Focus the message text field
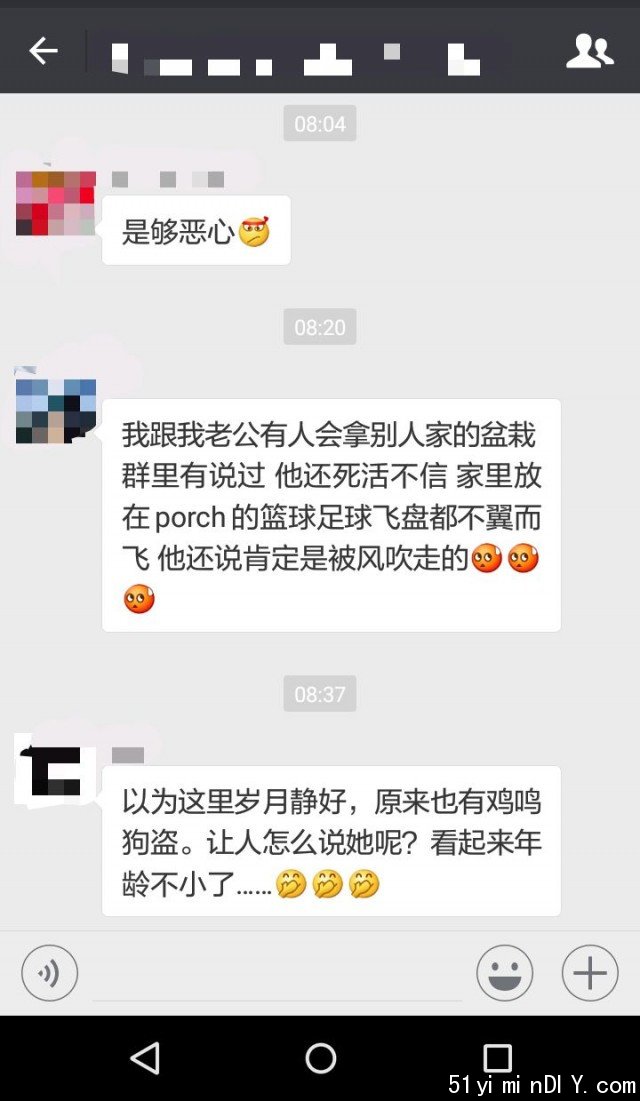Image resolution: width=640 pixels, height=1101 pixels. pos(277,975)
